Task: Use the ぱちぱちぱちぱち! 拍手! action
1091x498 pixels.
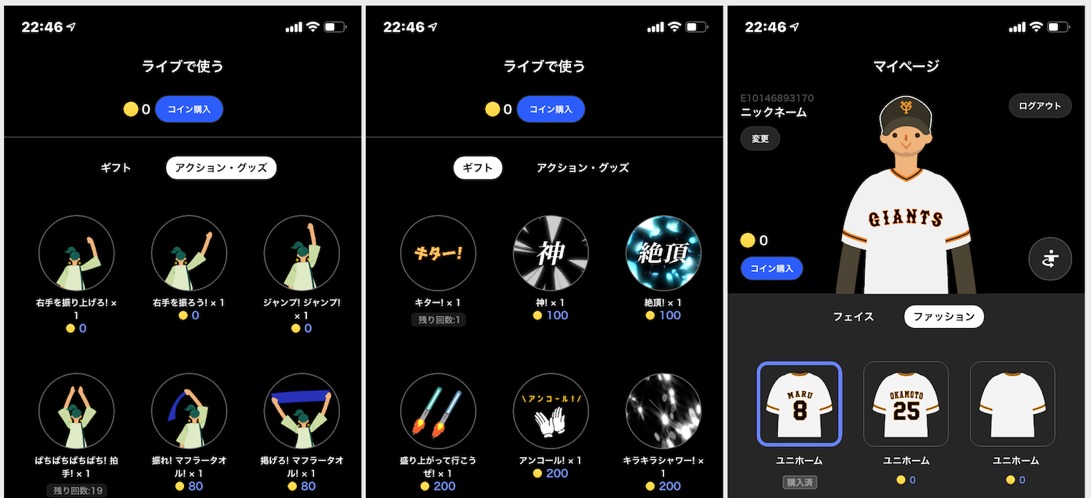Action: [76, 411]
